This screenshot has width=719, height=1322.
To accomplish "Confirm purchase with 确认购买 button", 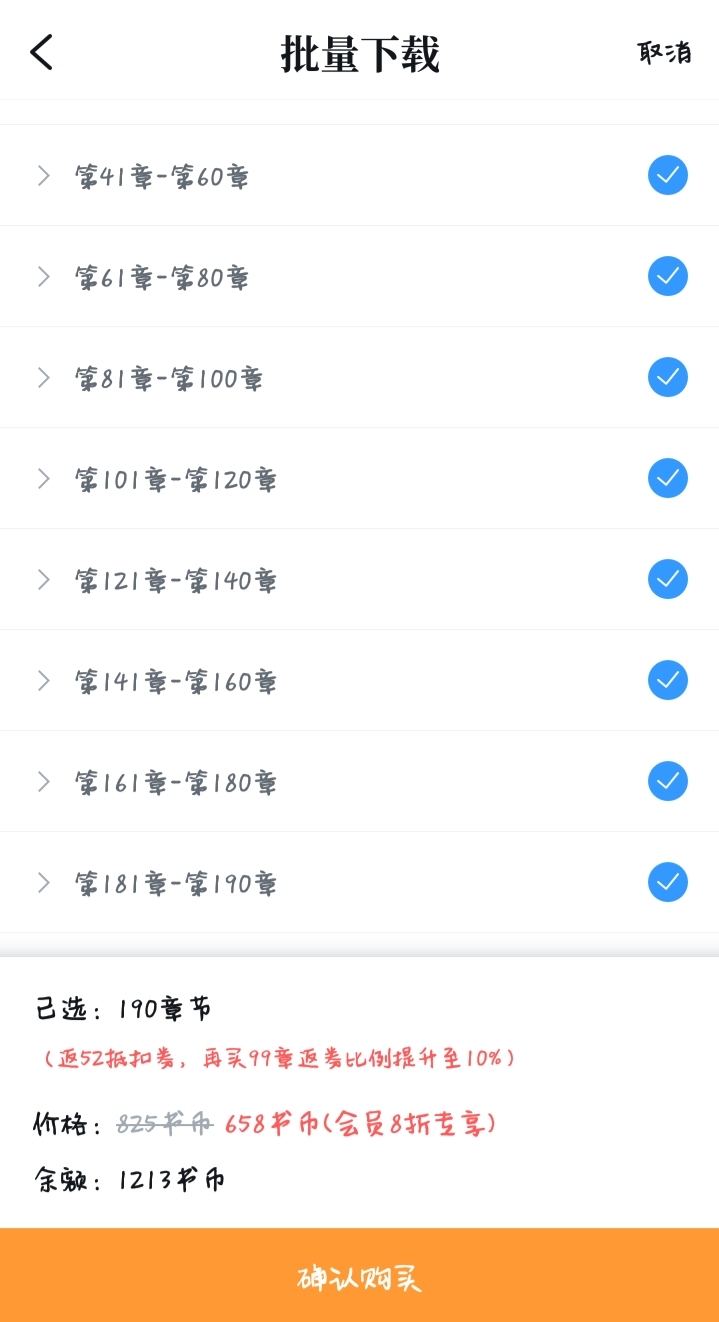I will click(x=359, y=1276).
